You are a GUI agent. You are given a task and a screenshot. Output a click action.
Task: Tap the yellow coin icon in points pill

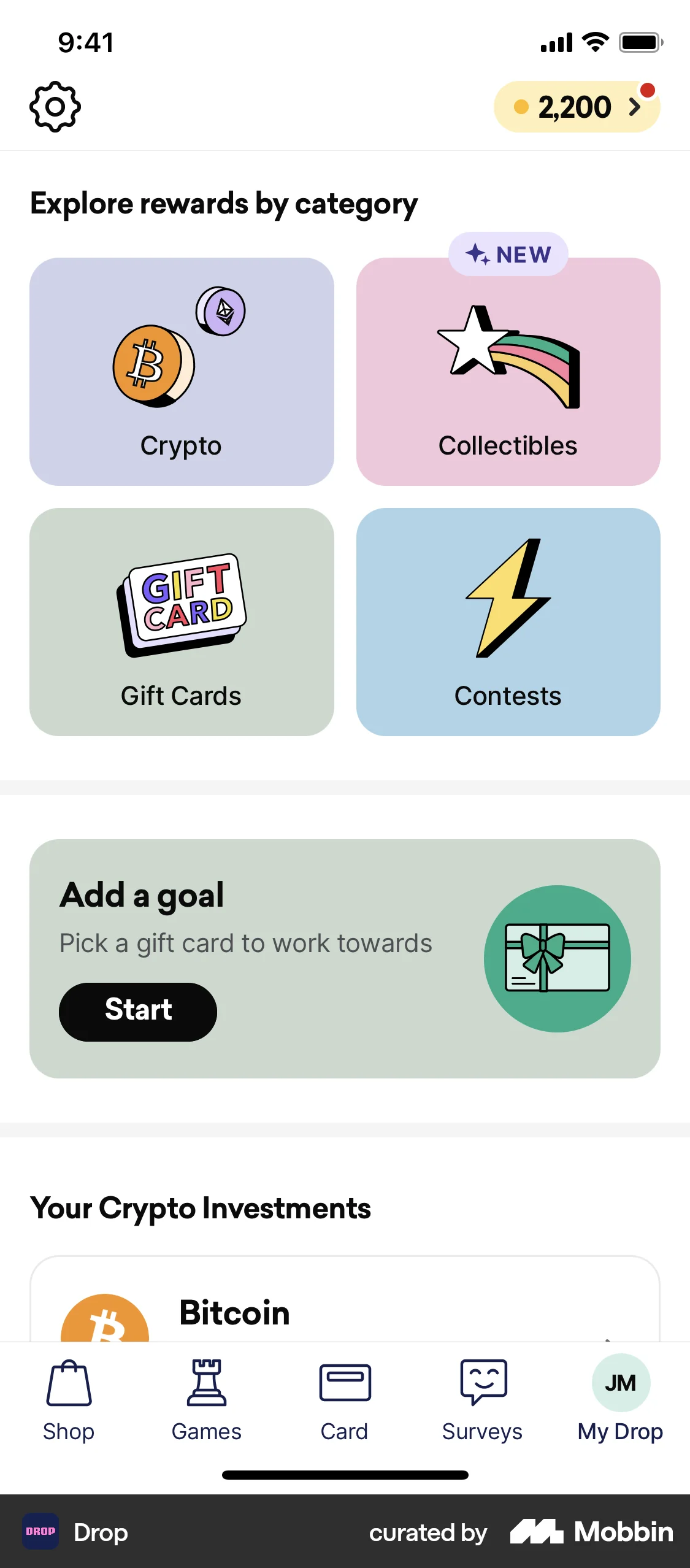click(x=522, y=106)
